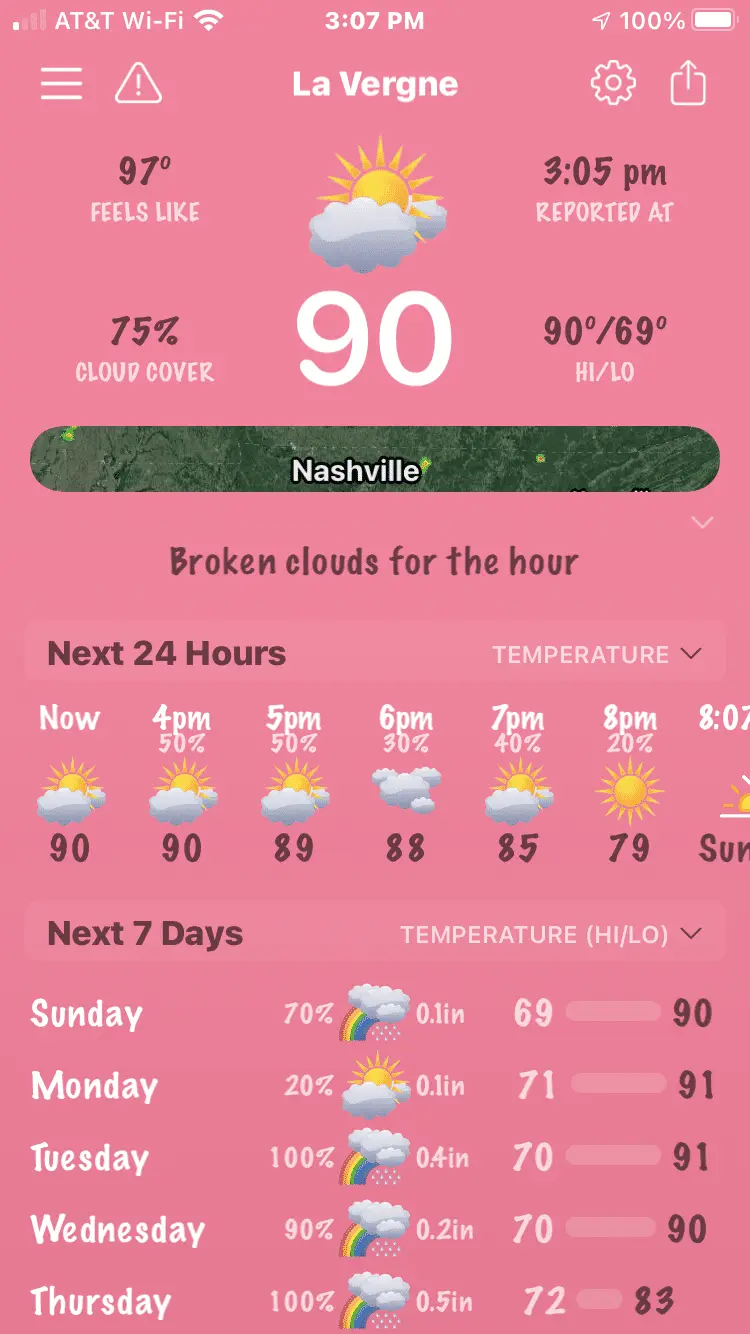Open the Next 7 Days TEMPERATURE (HI/LO) dropdown
Screen dimensions: 750x1334
[550, 935]
